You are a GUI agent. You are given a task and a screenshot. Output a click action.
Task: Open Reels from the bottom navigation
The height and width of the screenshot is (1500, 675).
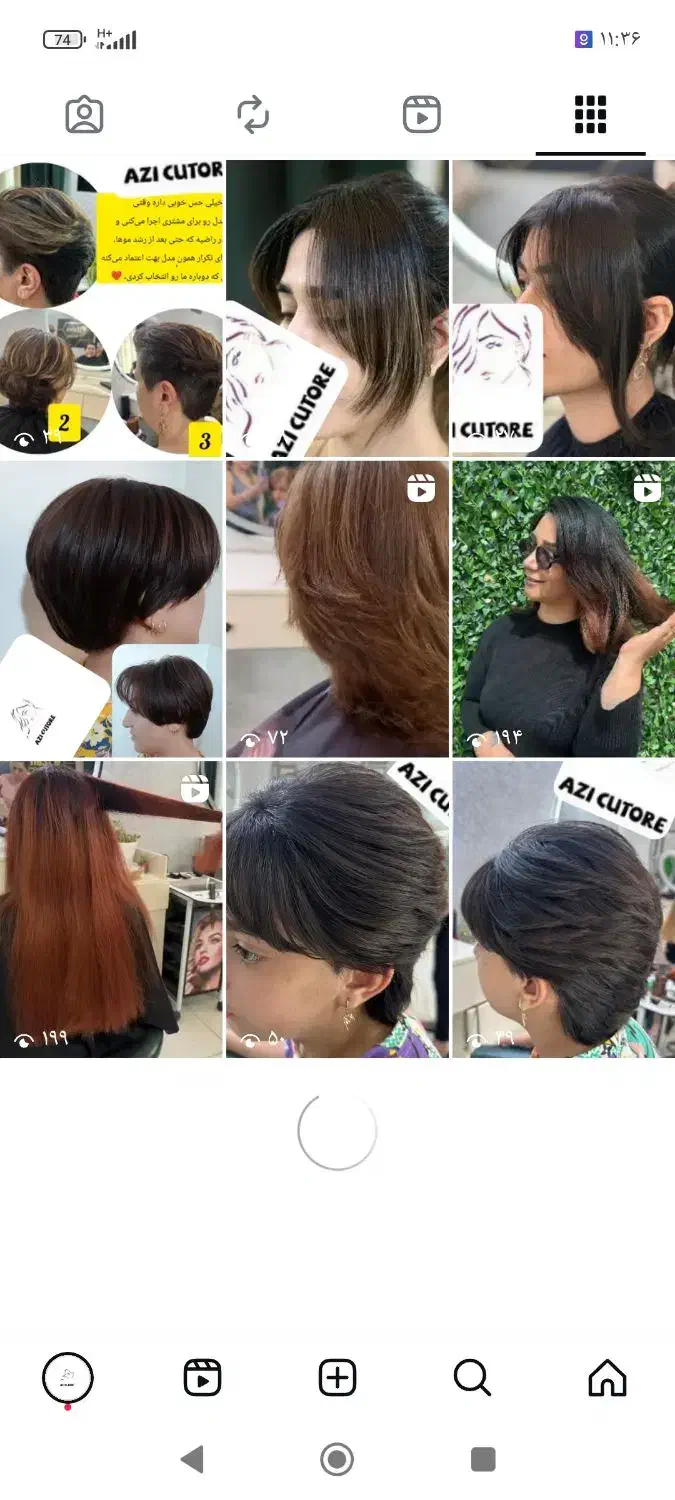coord(203,1378)
